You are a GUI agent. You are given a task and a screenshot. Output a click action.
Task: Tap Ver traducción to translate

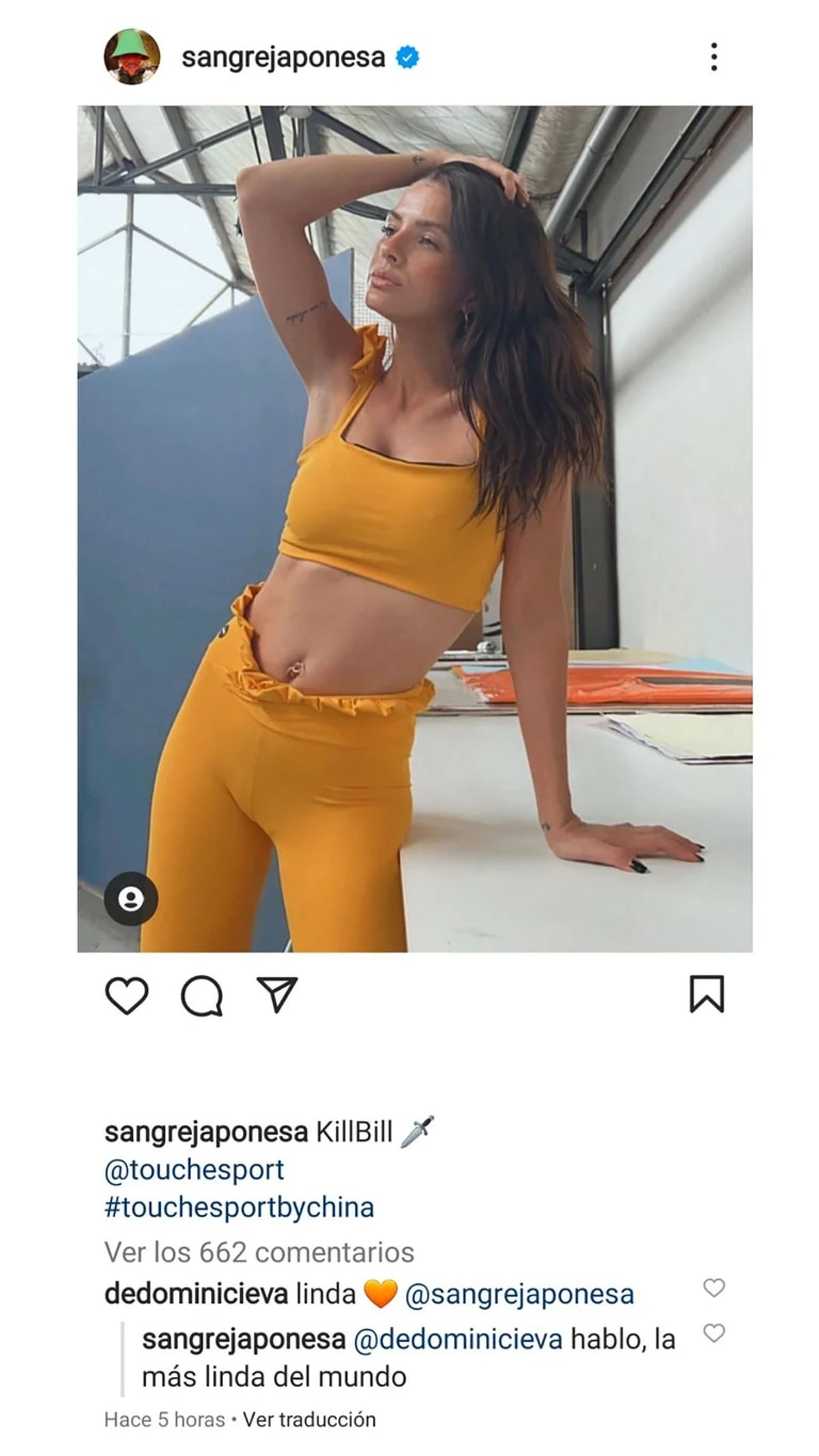(309, 1419)
